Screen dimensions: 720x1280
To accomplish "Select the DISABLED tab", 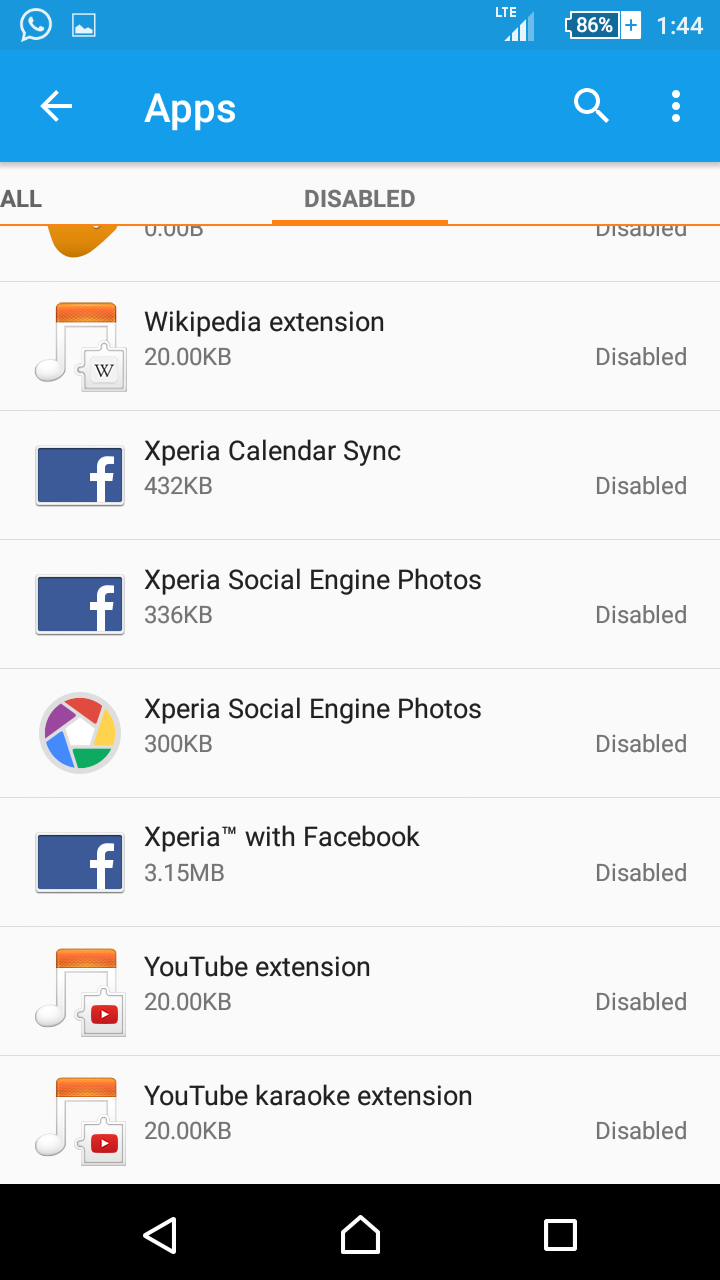I will [359, 199].
